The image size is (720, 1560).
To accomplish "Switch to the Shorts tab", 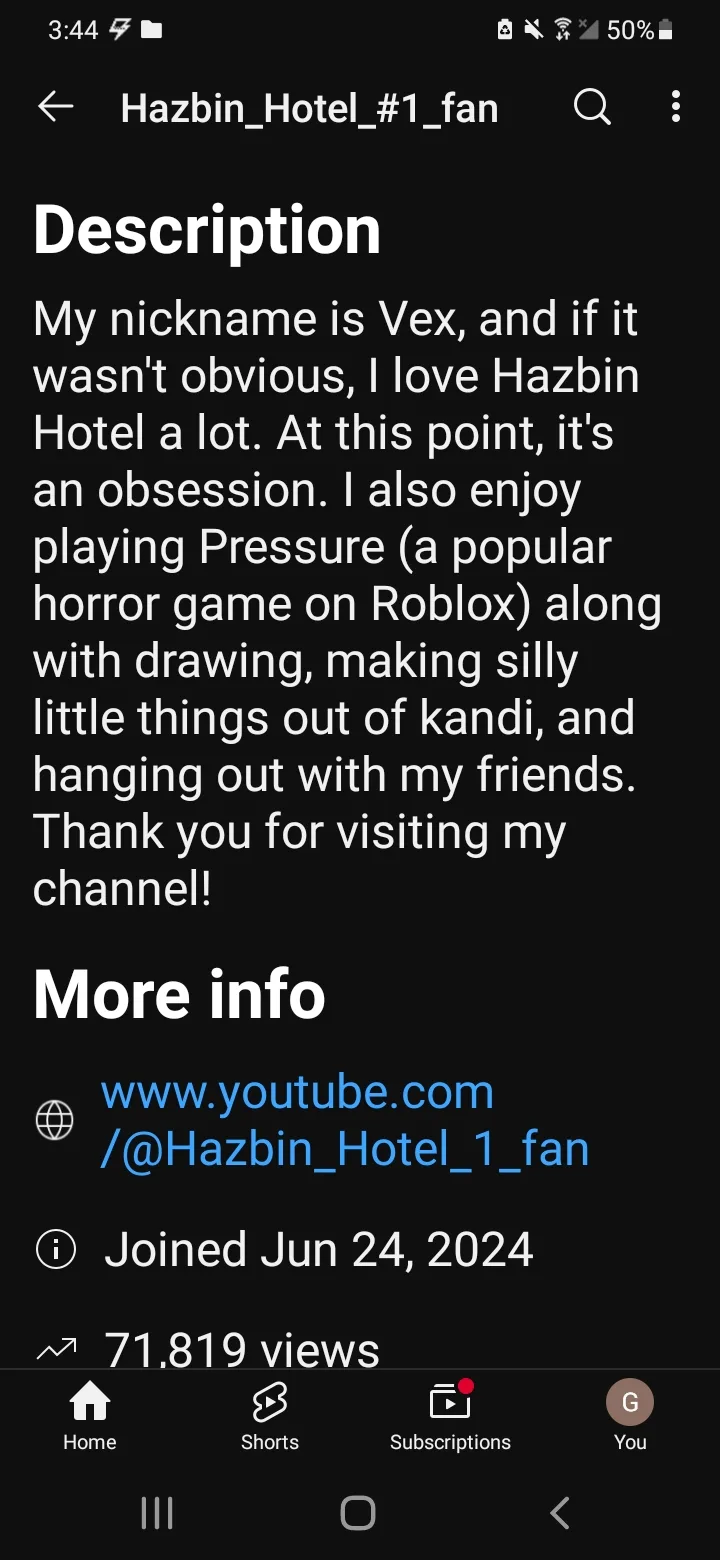I will [270, 1416].
